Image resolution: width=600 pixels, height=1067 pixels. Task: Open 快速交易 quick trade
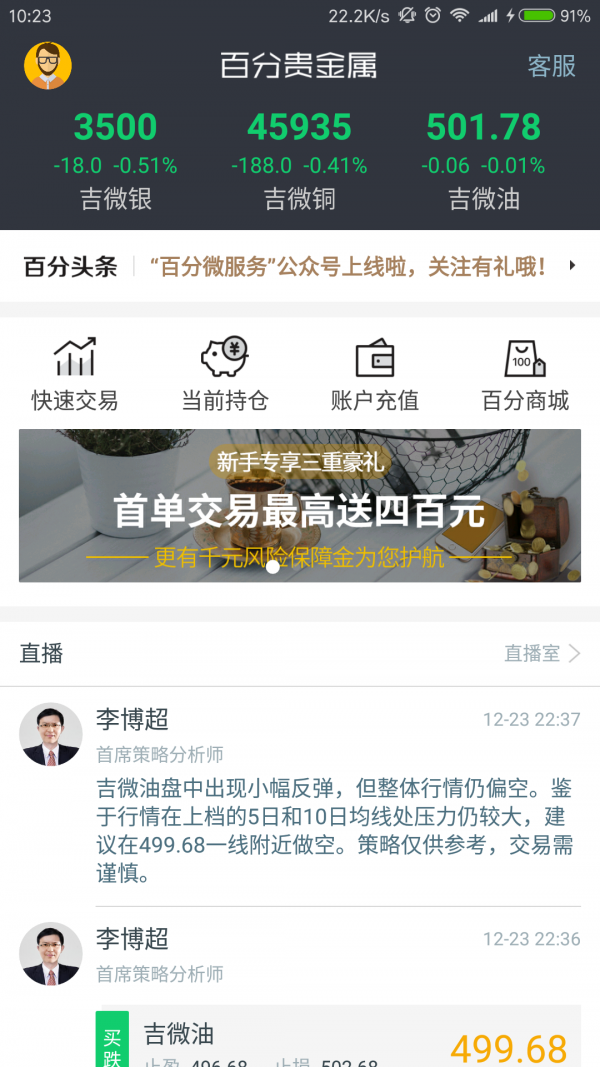(x=74, y=375)
